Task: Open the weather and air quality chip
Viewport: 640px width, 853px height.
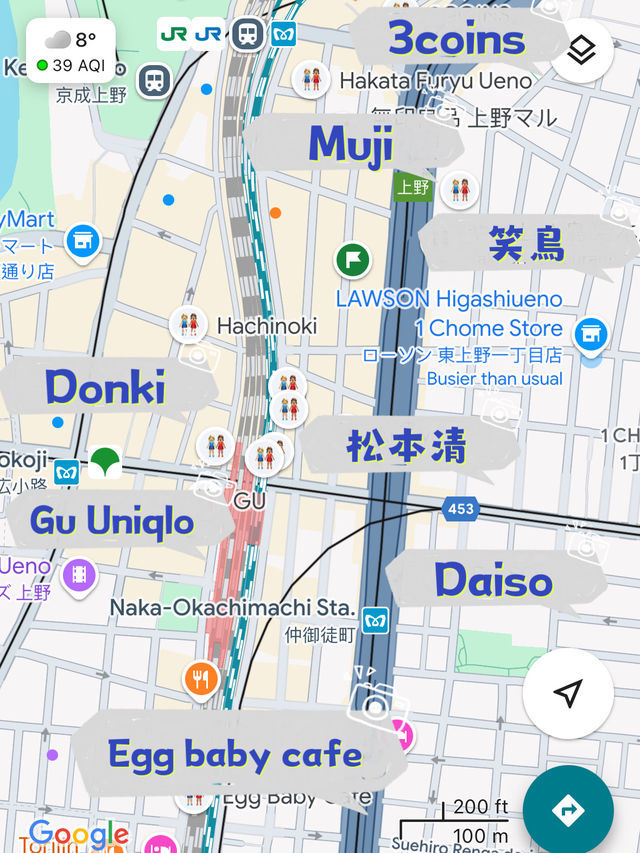Action: (71, 52)
